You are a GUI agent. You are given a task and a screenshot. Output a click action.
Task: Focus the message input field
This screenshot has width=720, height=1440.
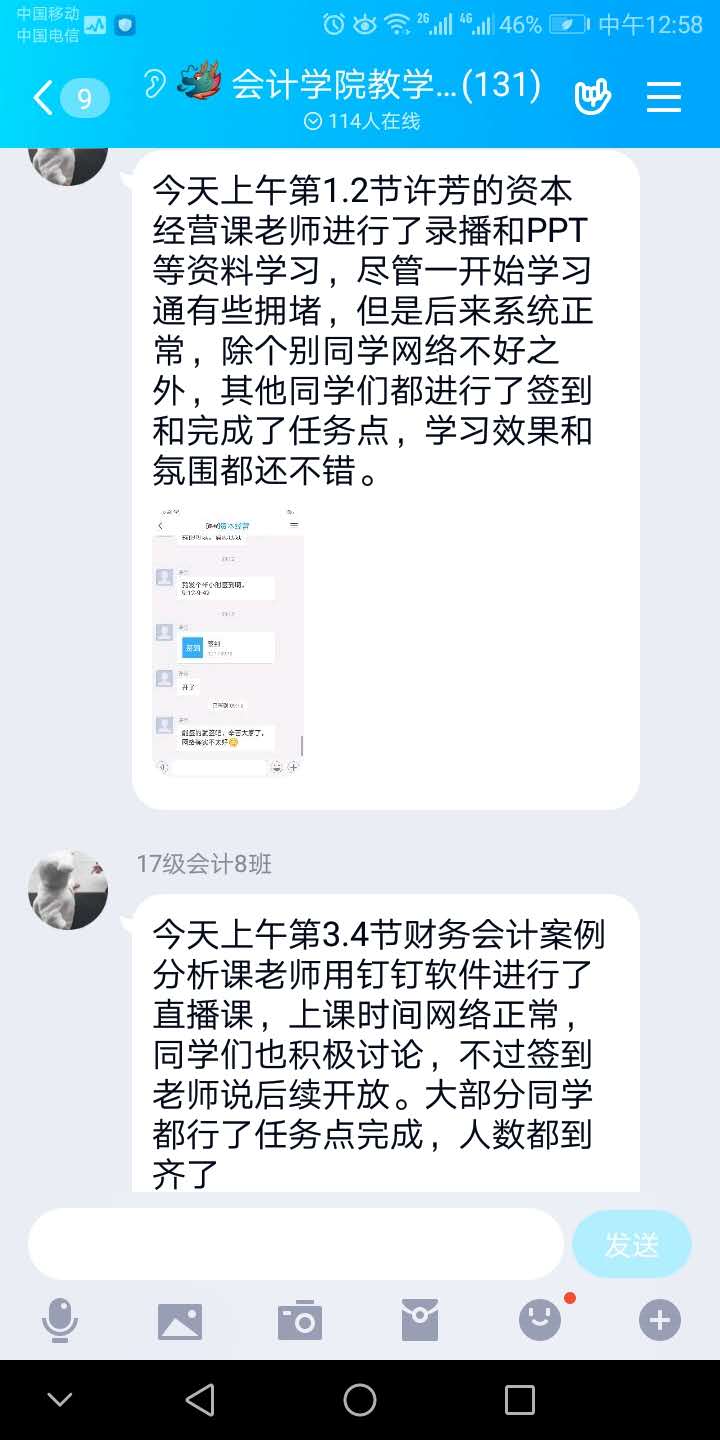click(x=296, y=1244)
